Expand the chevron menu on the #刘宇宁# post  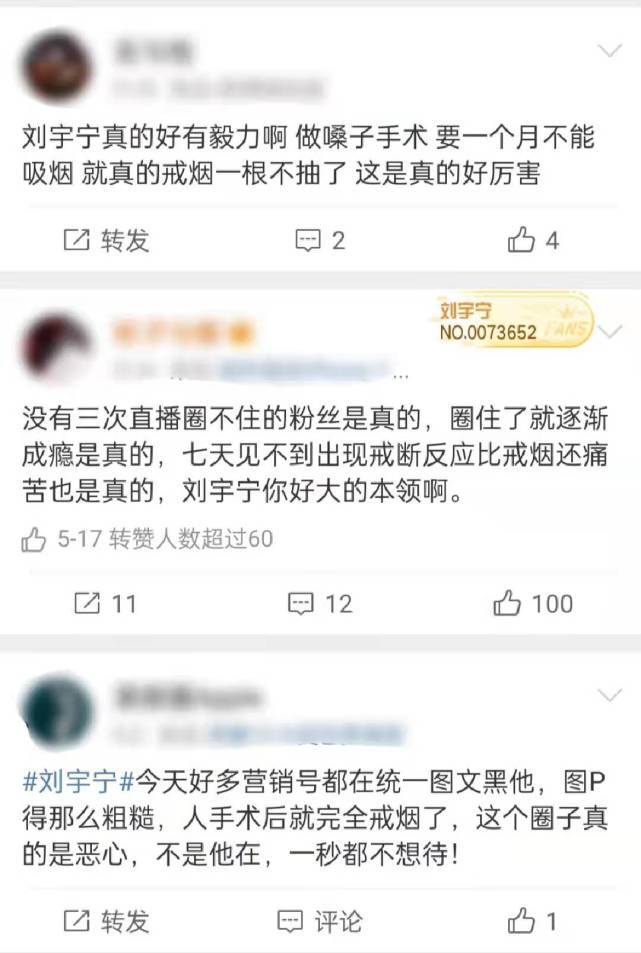click(x=609, y=694)
